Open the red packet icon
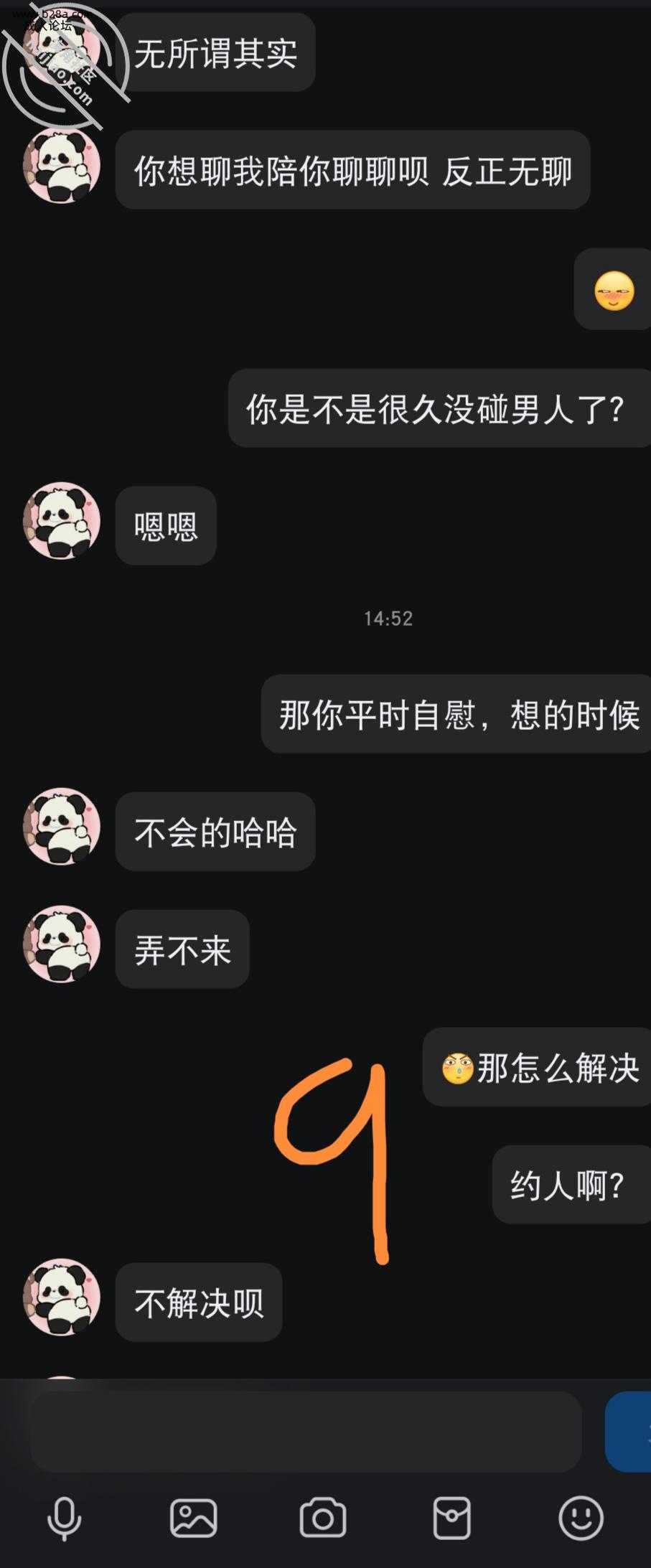 (451, 1518)
